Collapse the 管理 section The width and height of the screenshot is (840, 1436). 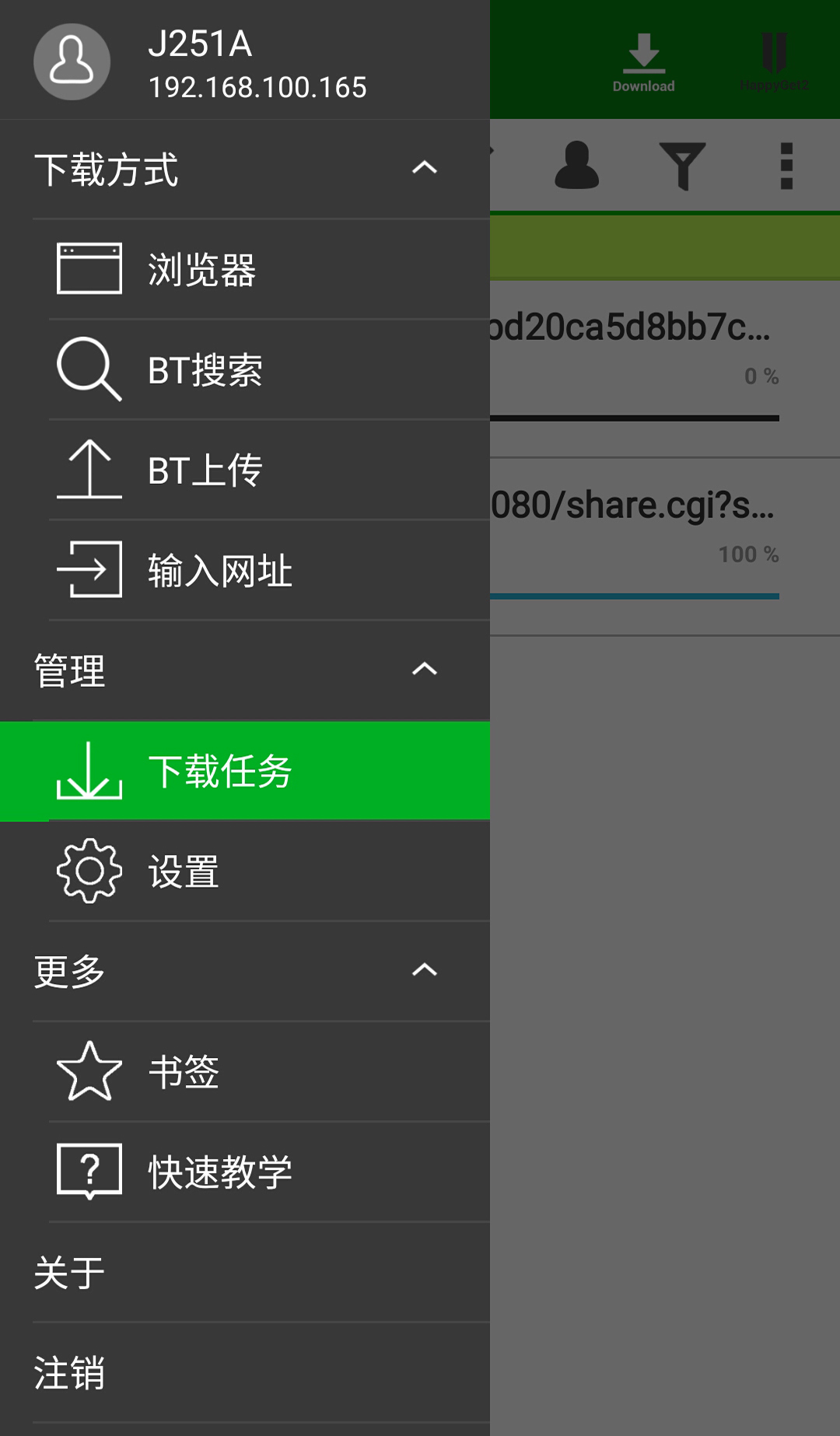coord(424,670)
